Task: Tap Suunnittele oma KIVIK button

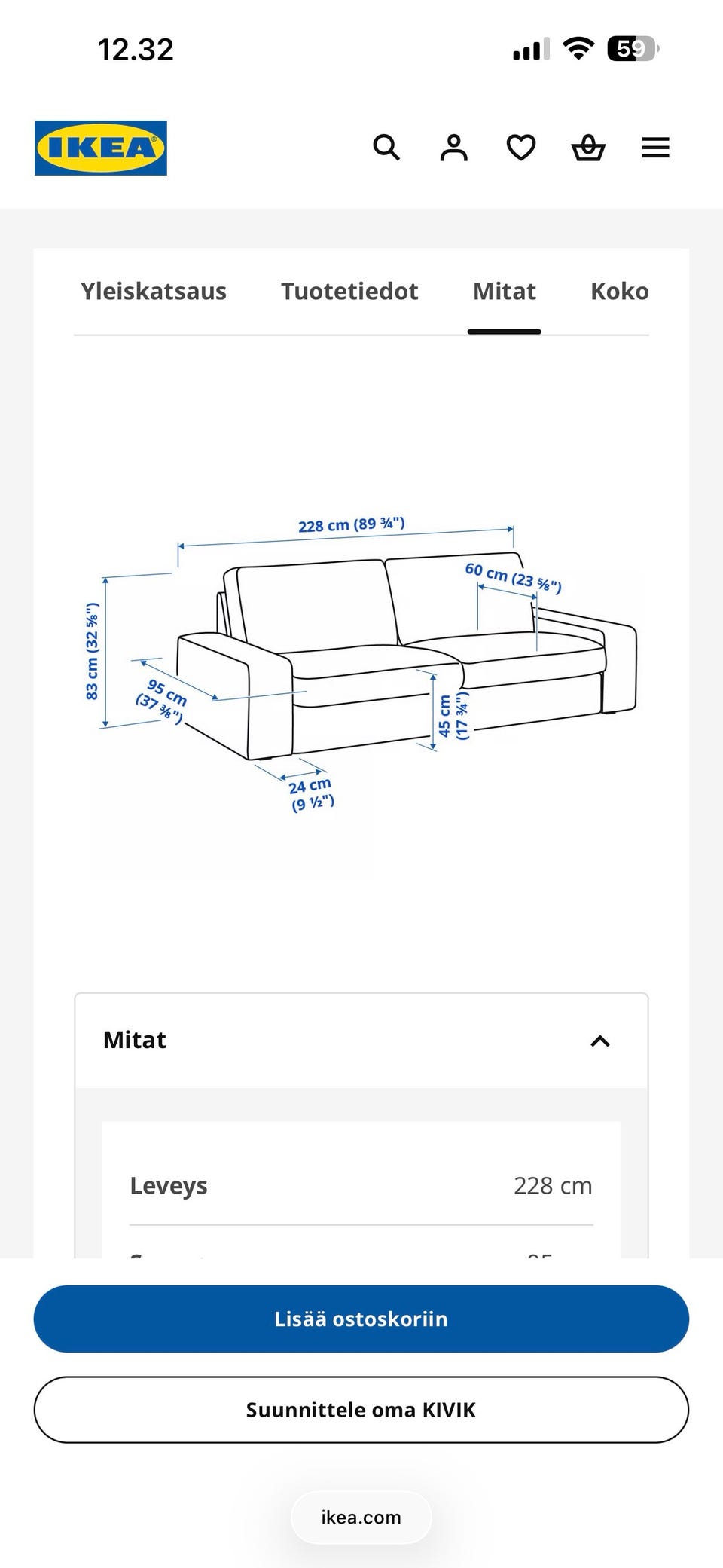Action: pos(361,1410)
